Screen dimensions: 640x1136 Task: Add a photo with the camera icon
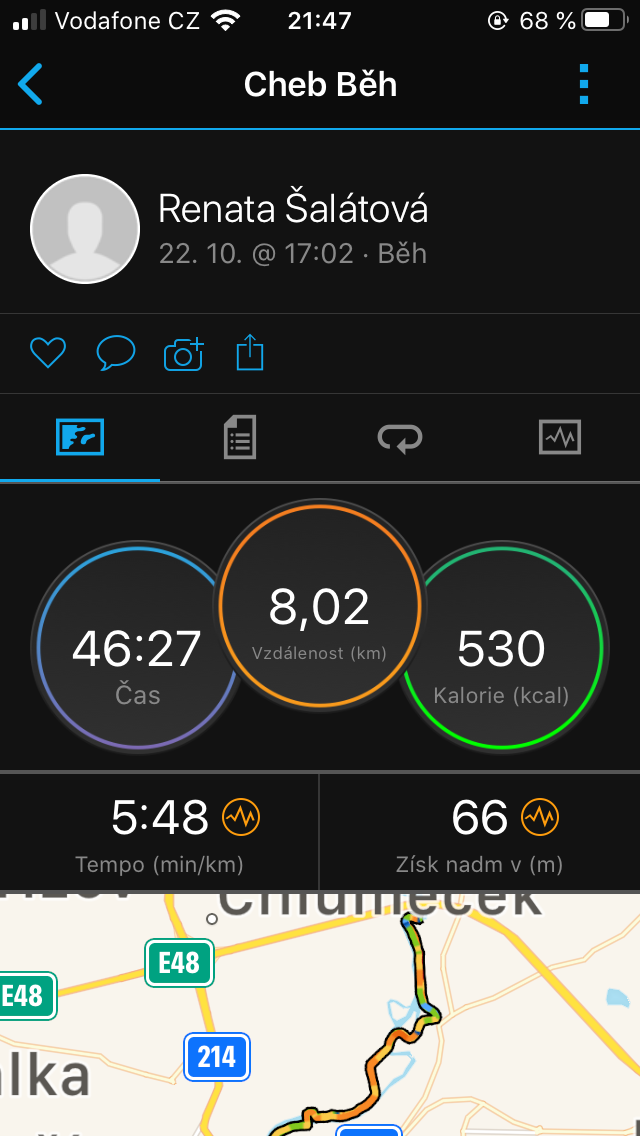pyautogui.click(x=183, y=354)
